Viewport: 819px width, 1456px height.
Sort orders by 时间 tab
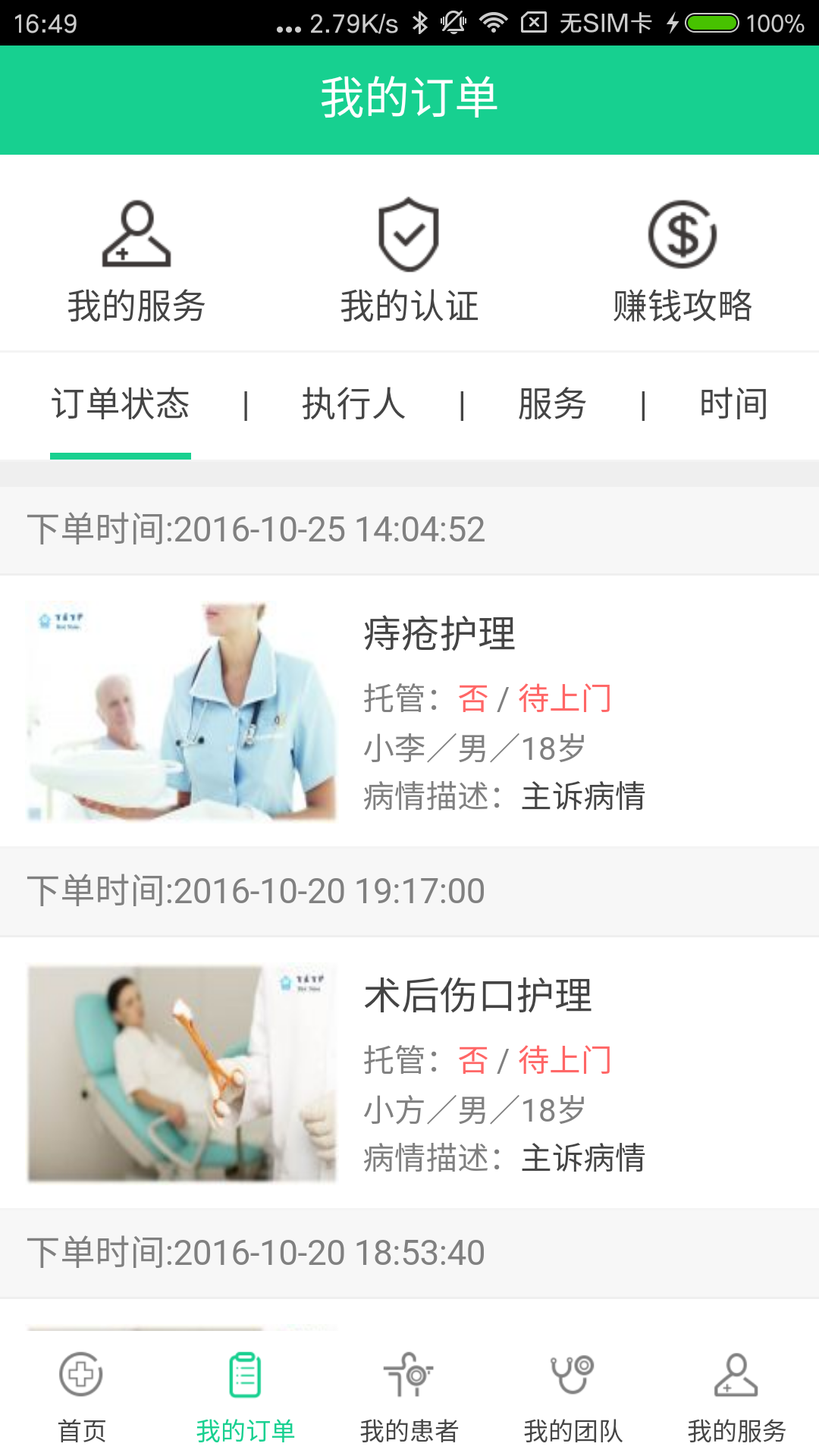tap(733, 404)
